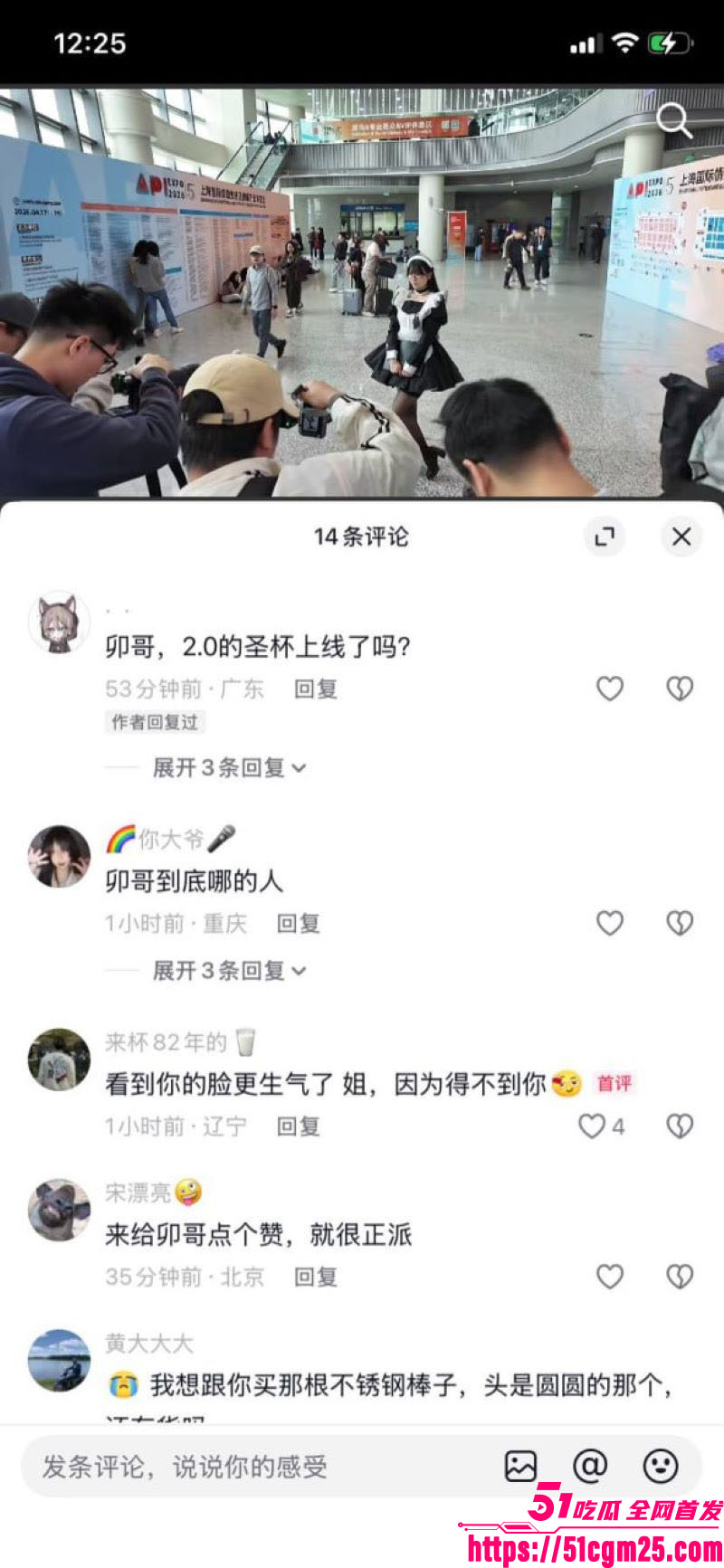Like the comment 卯哥，2.0的圣杯上线了吗
Image resolution: width=724 pixels, height=1568 pixels.
610,688
